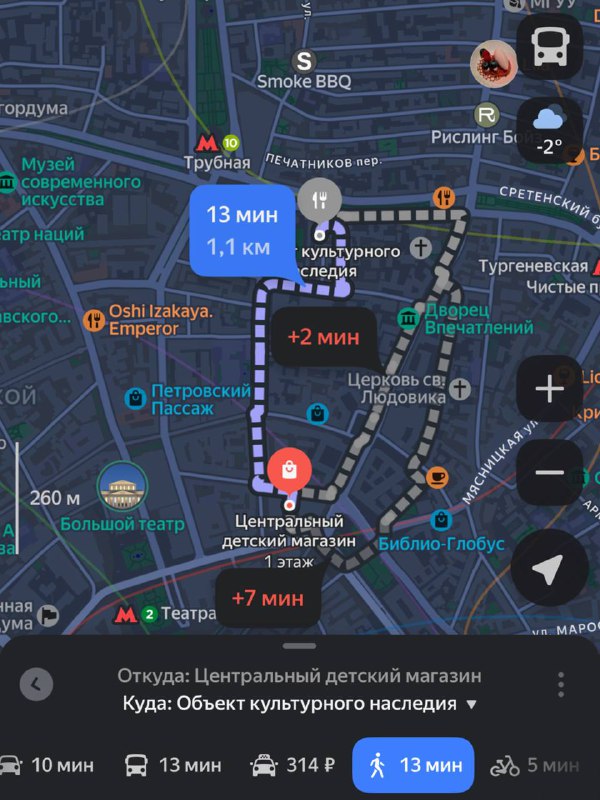Expand the destination dropdown Объект культурного наследия

(472, 704)
